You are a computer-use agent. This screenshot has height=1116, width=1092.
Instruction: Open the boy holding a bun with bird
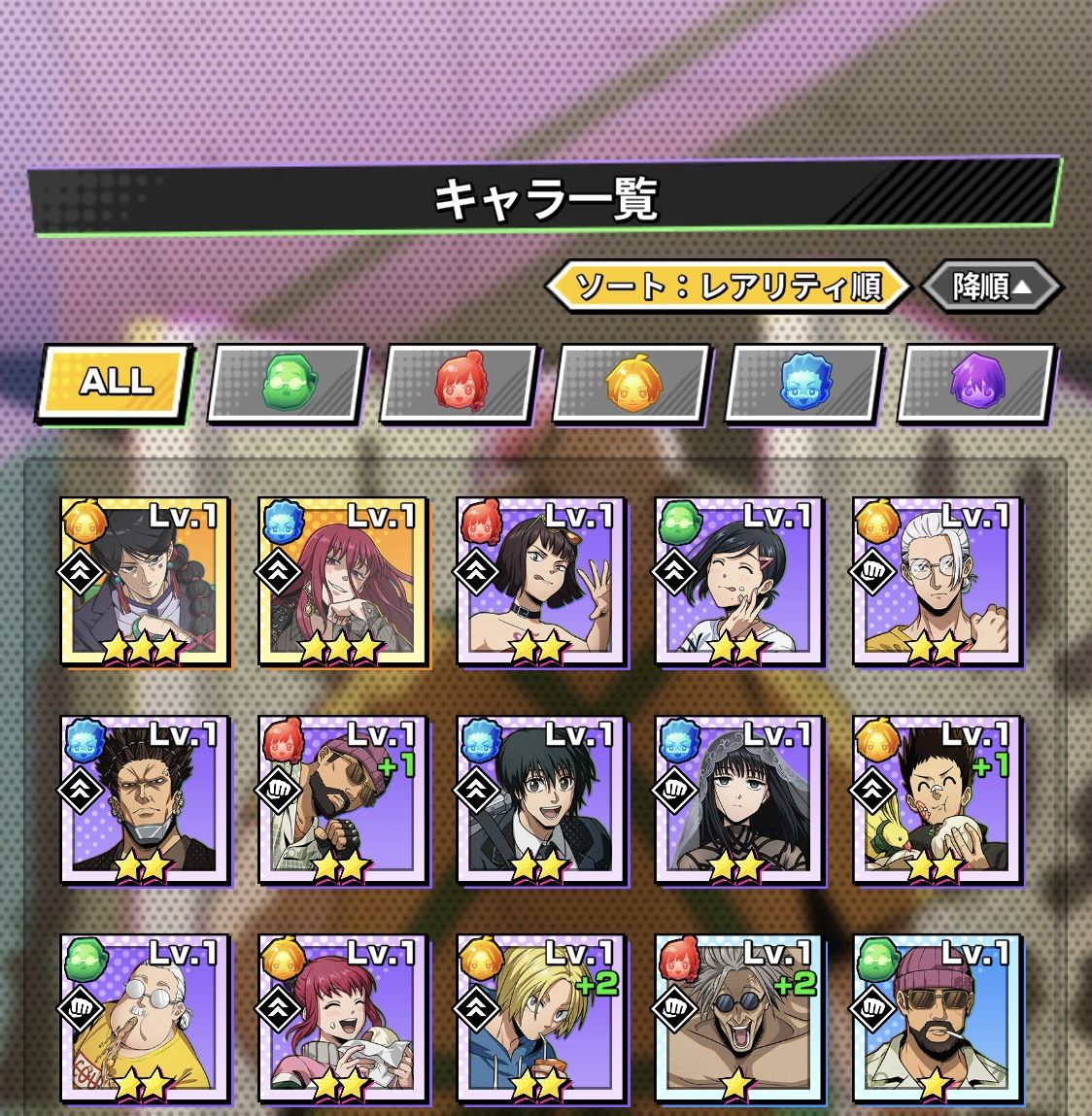click(x=938, y=800)
